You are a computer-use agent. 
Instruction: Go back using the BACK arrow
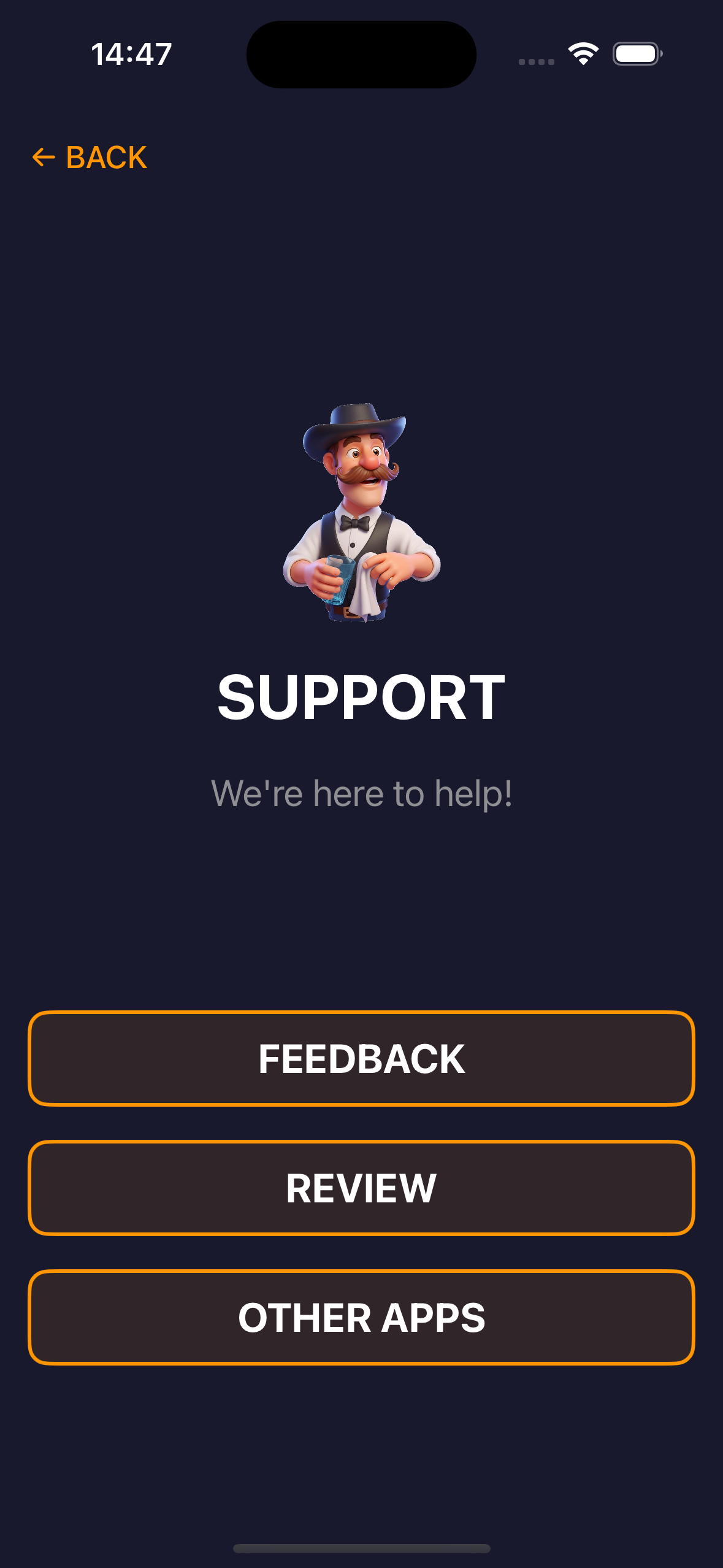click(89, 157)
